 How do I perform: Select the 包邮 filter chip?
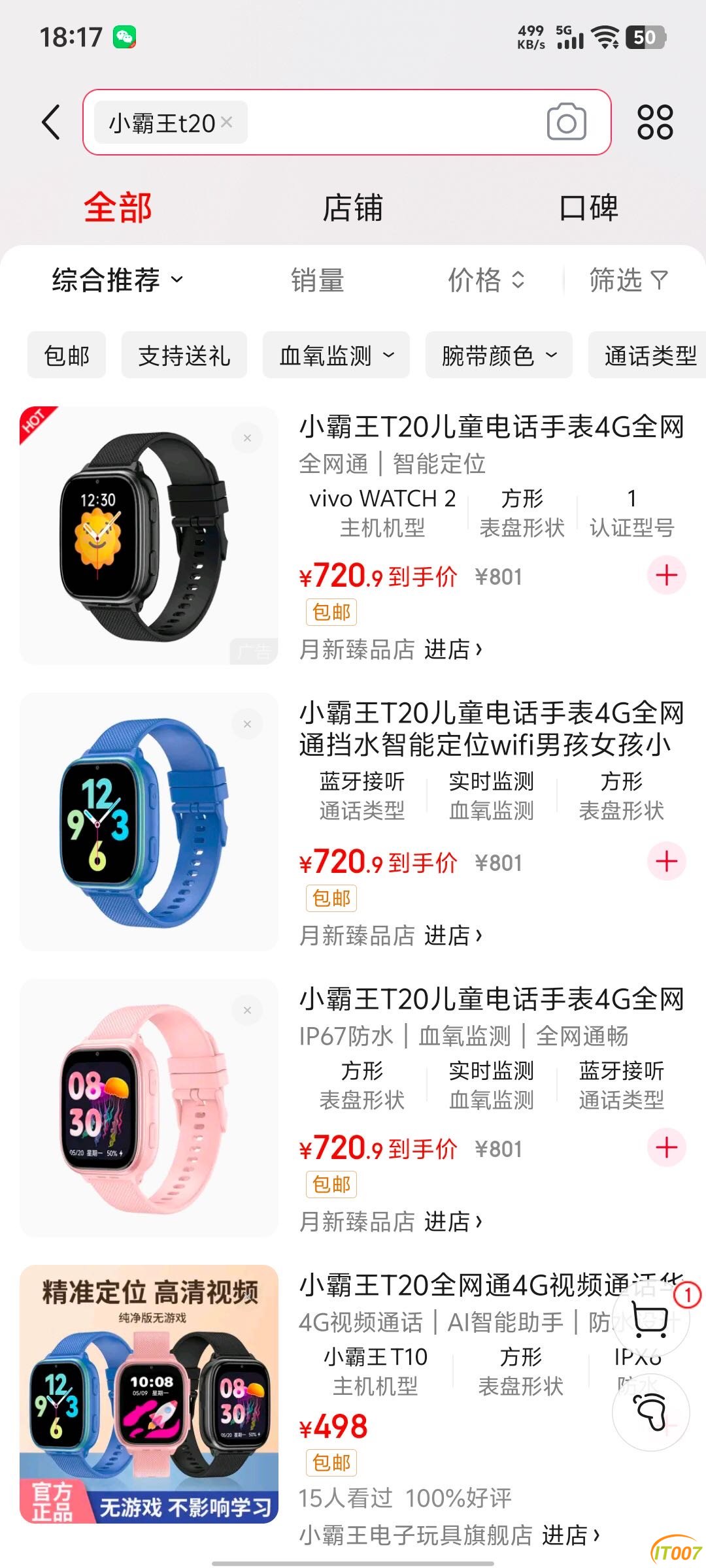point(67,355)
